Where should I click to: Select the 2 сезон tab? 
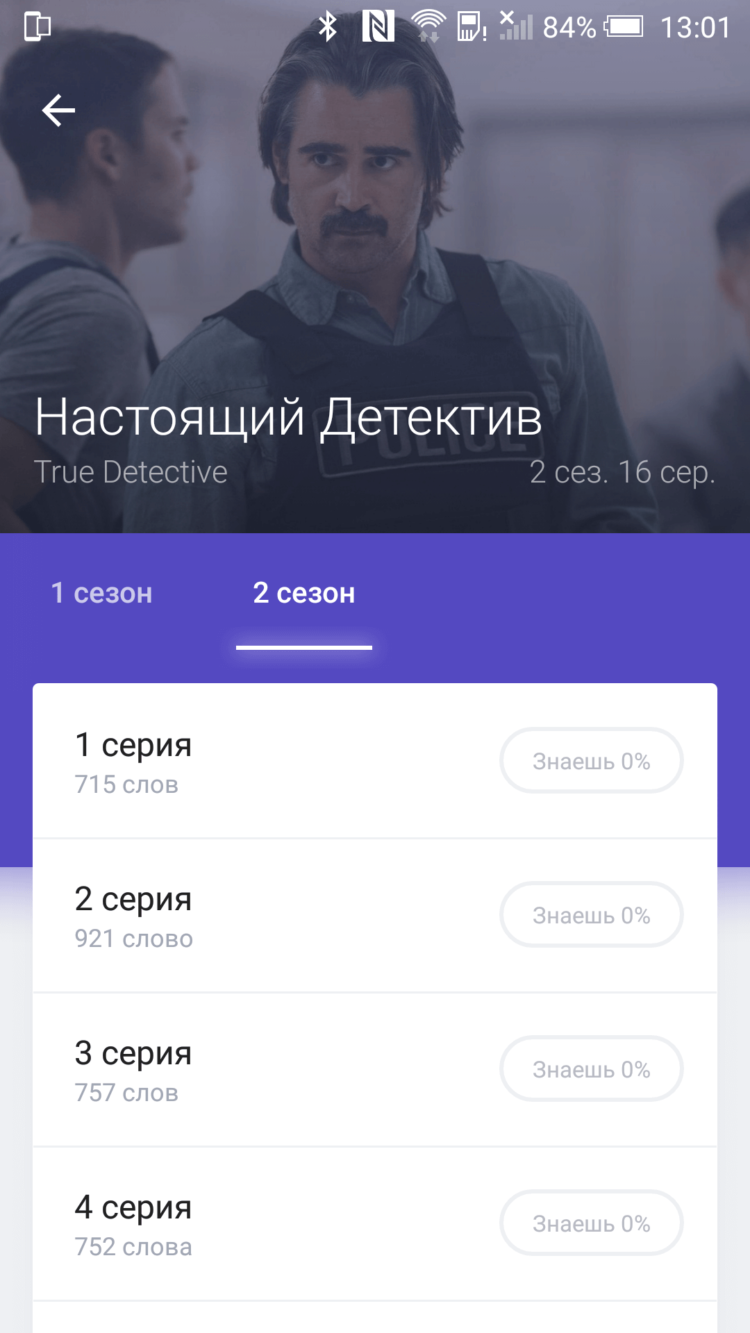[303, 593]
